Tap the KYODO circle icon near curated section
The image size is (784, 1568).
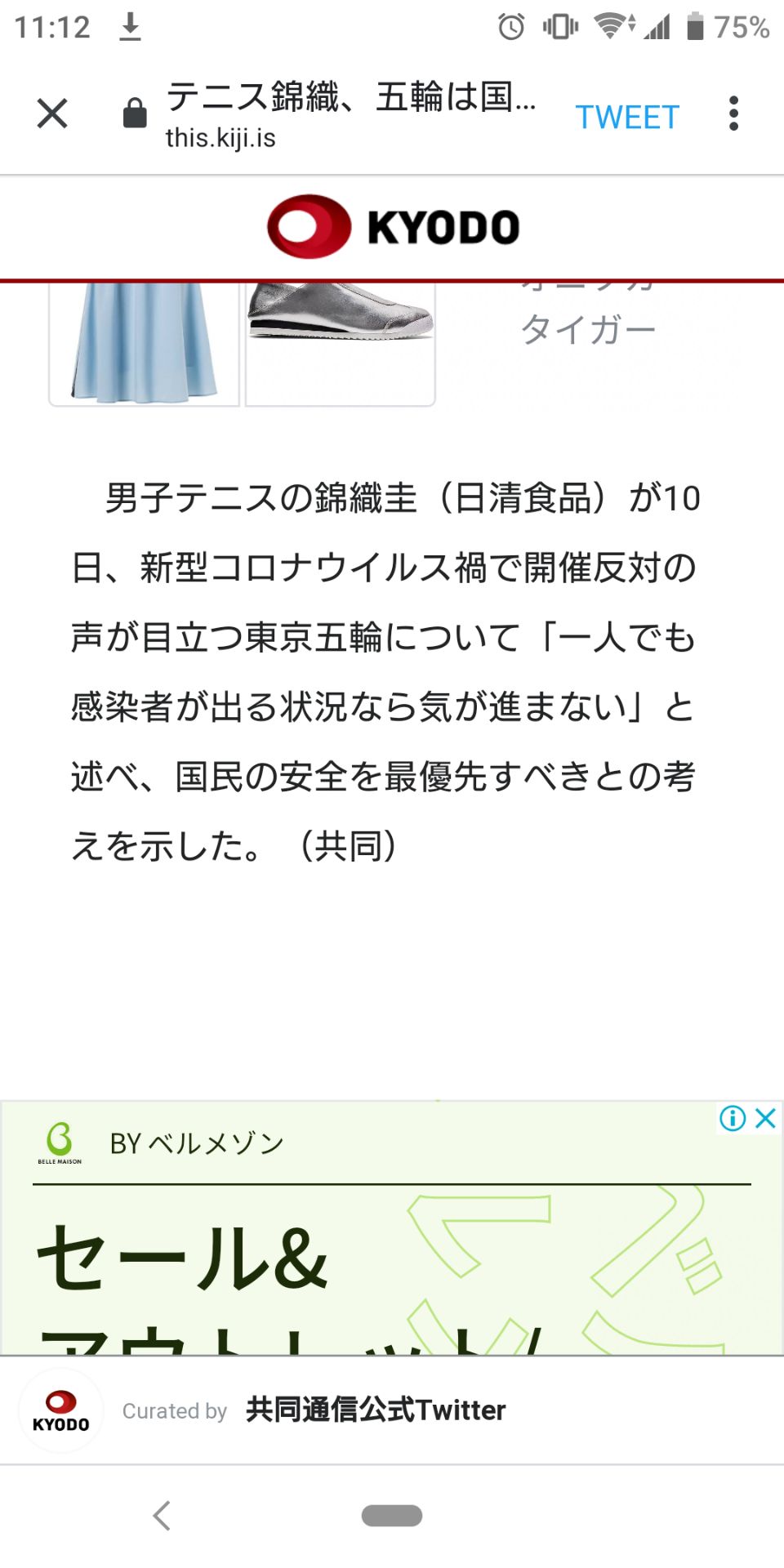pyautogui.click(x=60, y=1411)
